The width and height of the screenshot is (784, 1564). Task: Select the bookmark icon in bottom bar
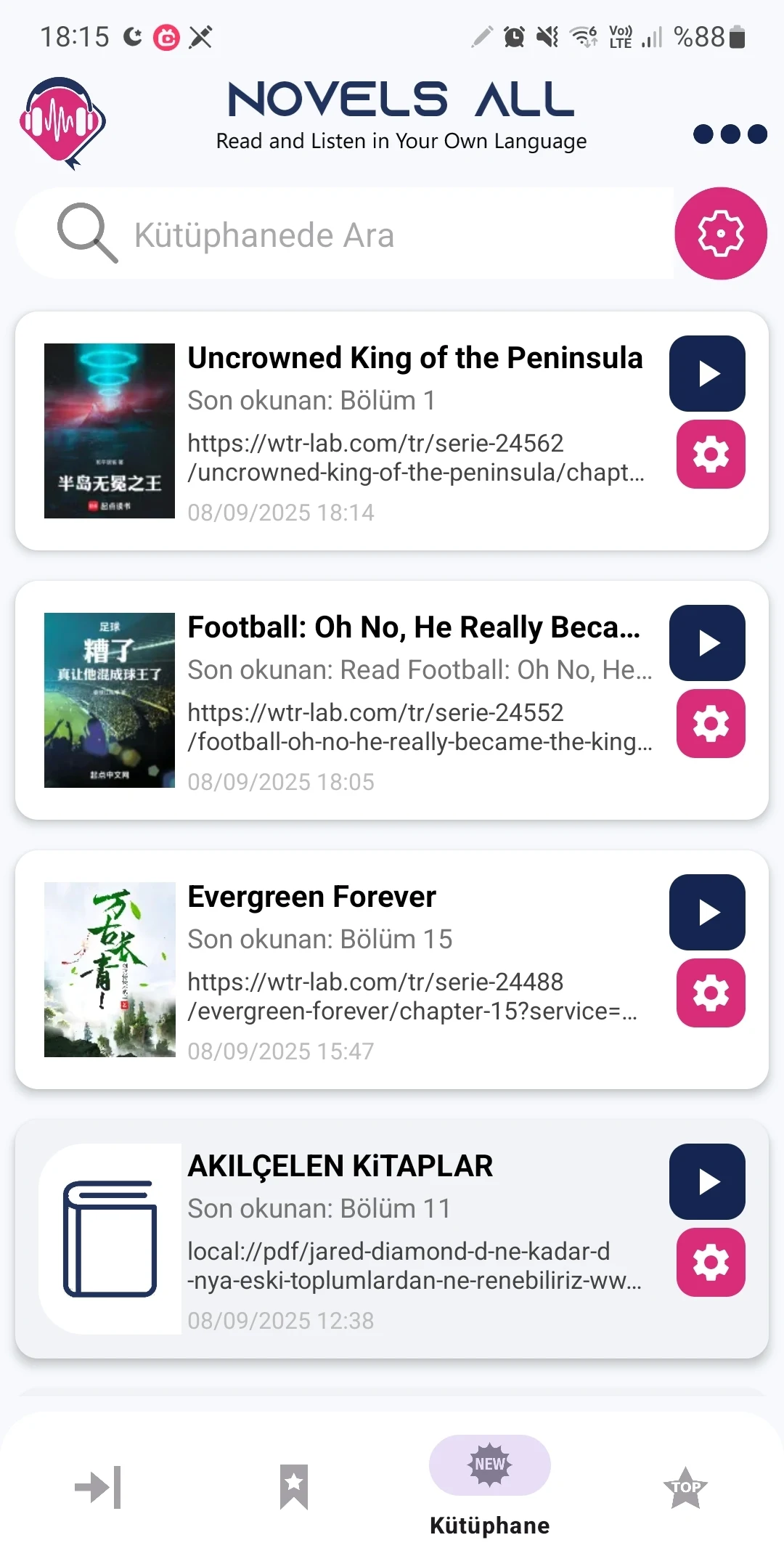tap(294, 1487)
